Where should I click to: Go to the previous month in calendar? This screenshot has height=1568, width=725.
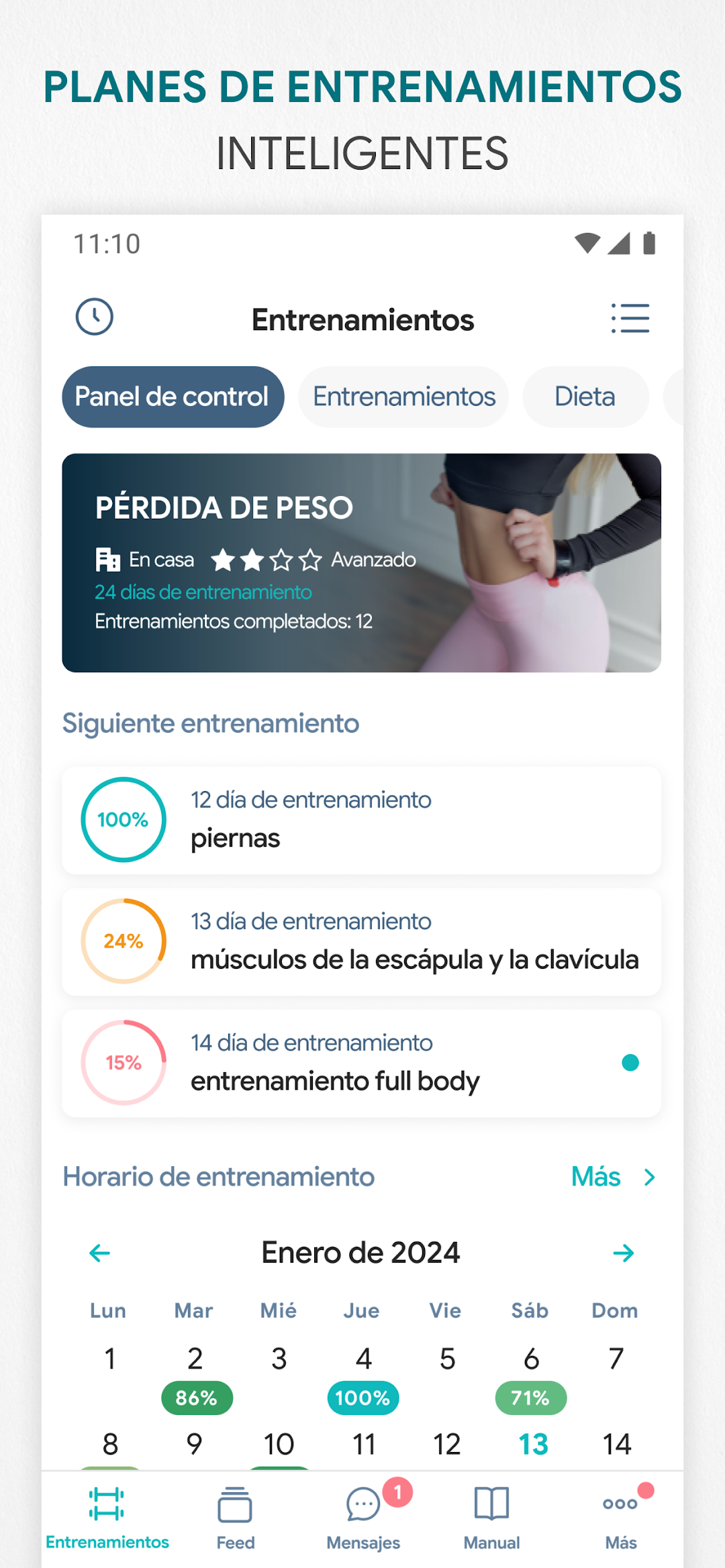pyautogui.click(x=100, y=1253)
